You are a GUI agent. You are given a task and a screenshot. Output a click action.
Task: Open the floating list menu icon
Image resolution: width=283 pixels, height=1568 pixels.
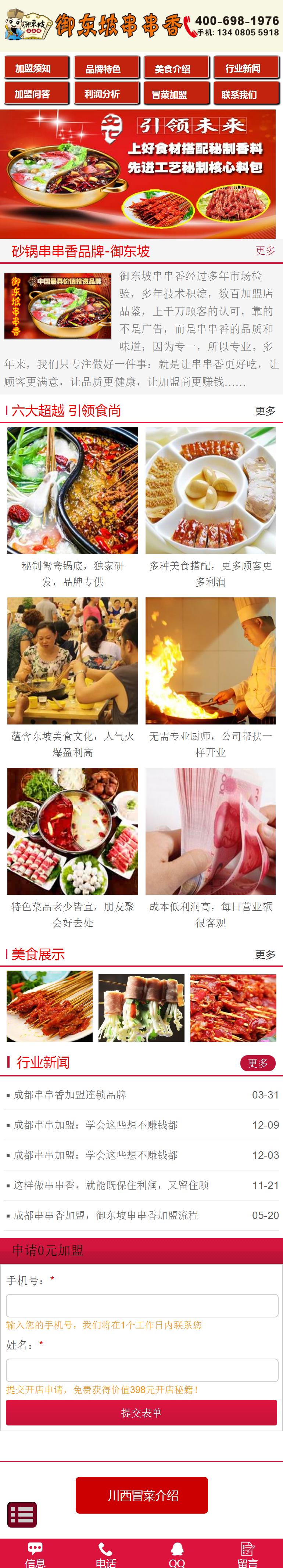pos(22,1514)
